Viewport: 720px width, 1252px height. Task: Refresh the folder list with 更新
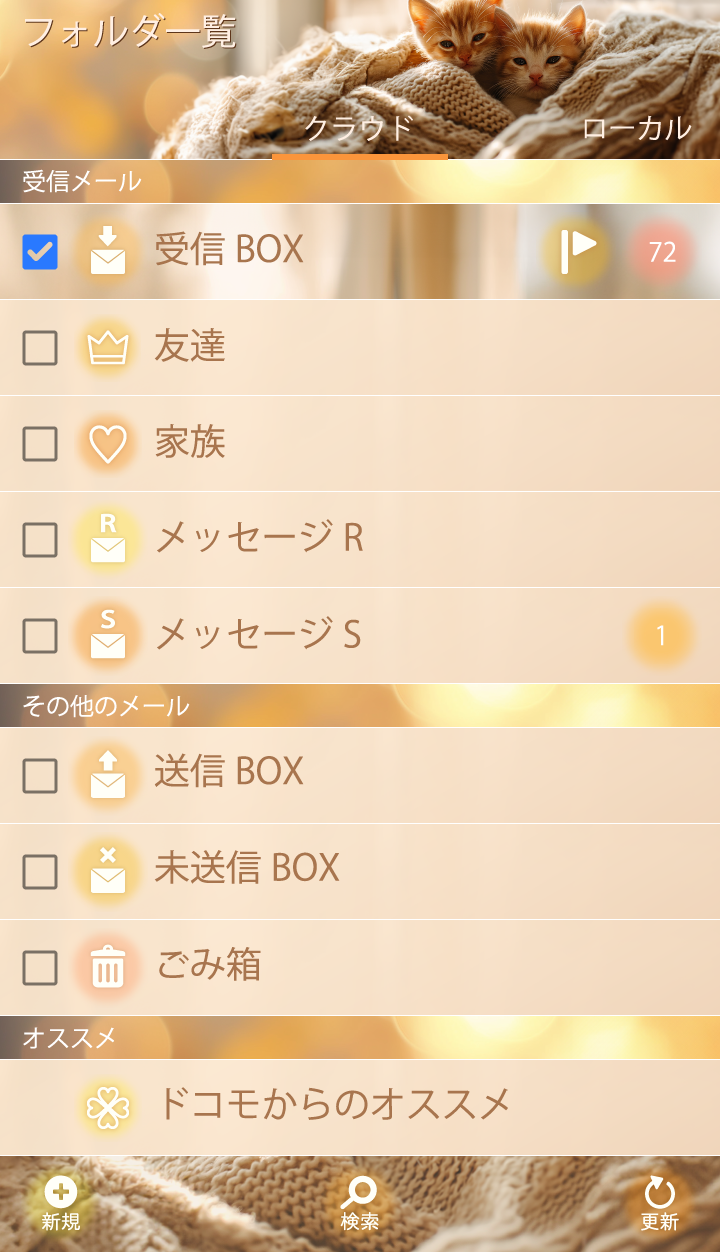click(x=659, y=1203)
